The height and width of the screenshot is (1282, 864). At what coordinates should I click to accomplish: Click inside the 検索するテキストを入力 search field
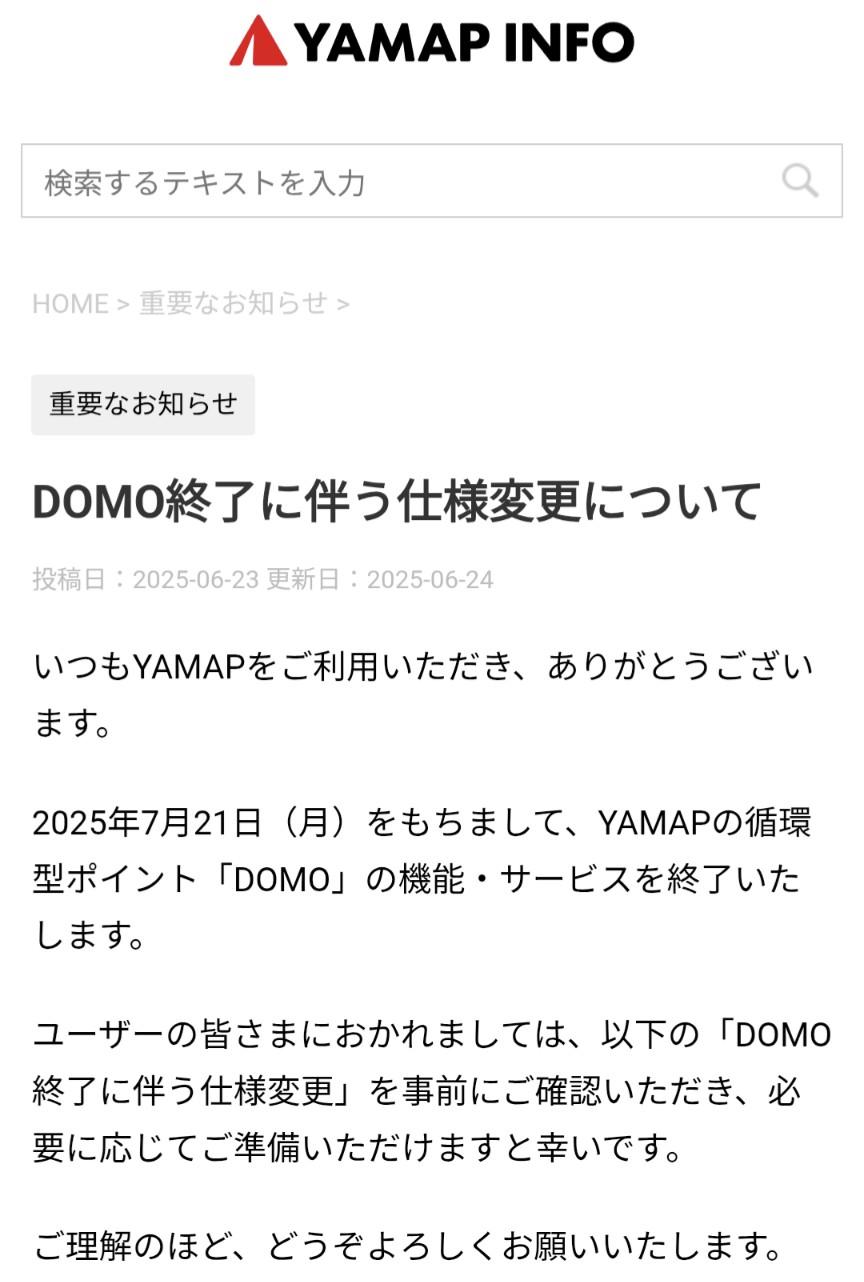pyautogui.click(x=300, y=183)
